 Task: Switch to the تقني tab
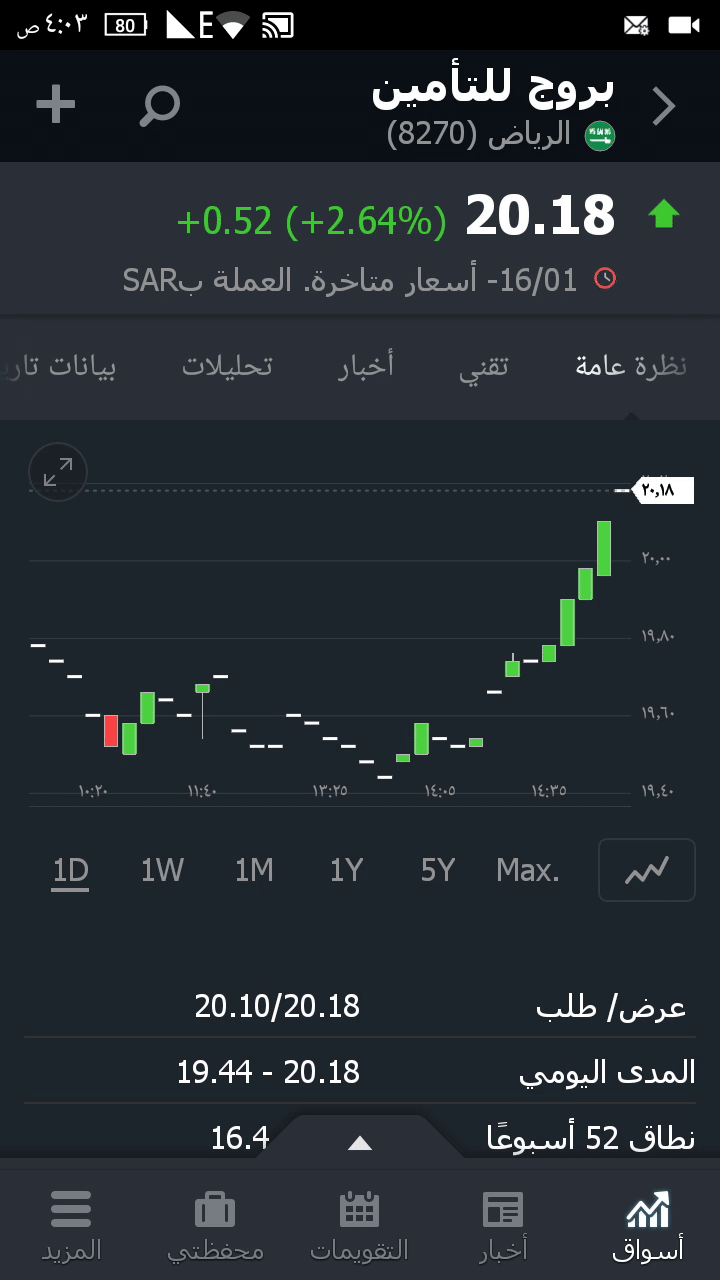pos(484,366)
